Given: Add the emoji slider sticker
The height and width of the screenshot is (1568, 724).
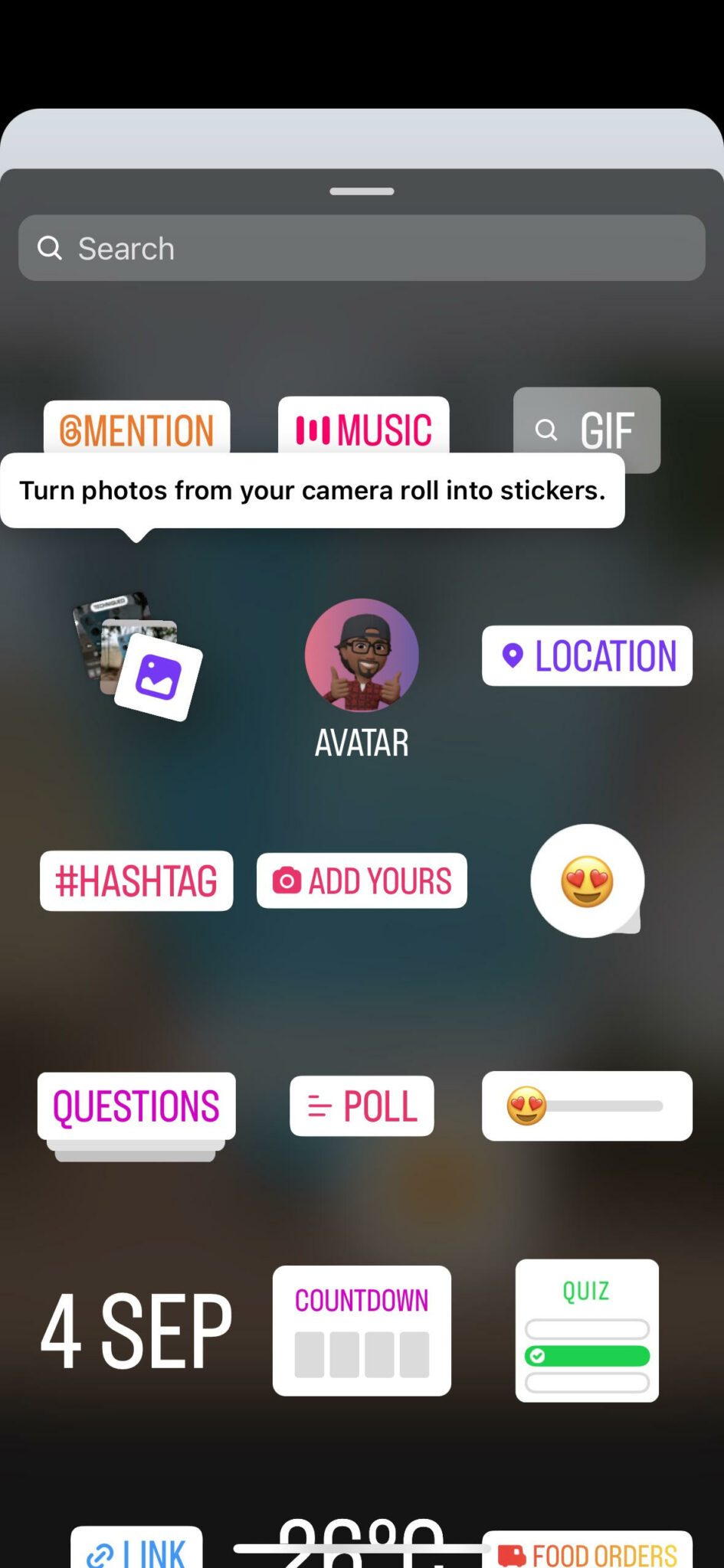Looking at the screenshot, I should (x=587, y=1106).
